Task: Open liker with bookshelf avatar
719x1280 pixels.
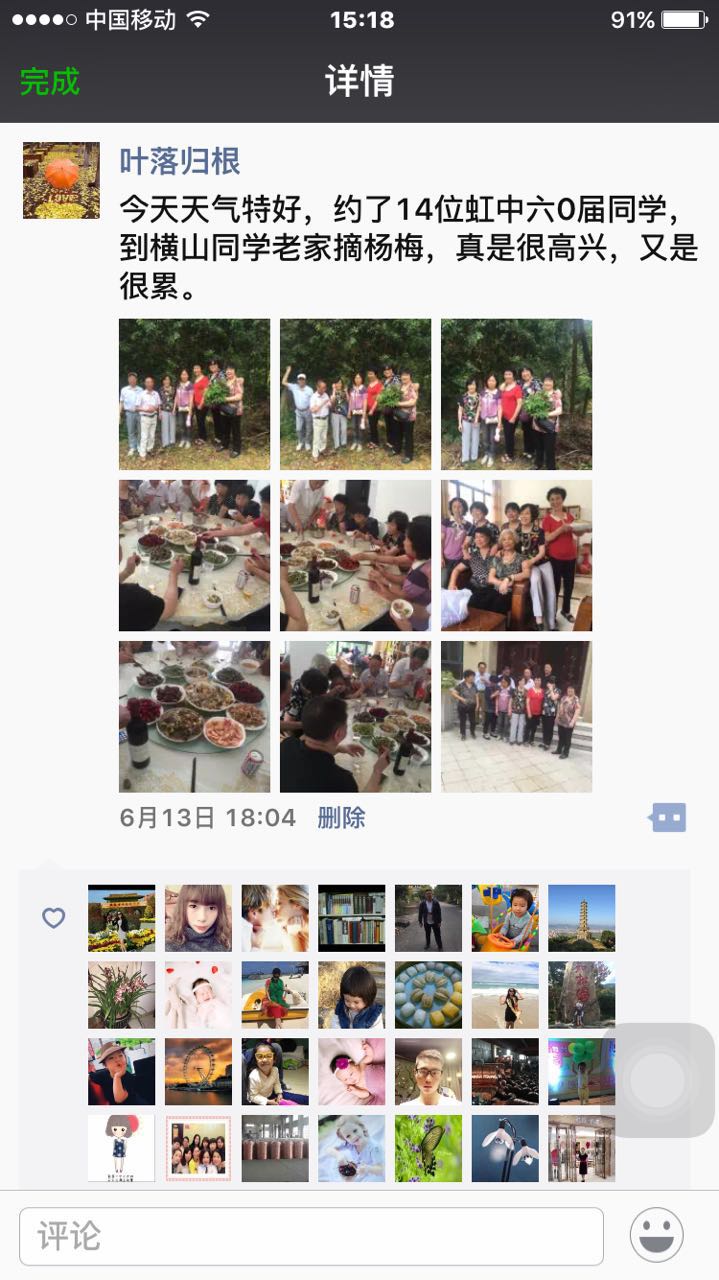Action: [351, 917]
